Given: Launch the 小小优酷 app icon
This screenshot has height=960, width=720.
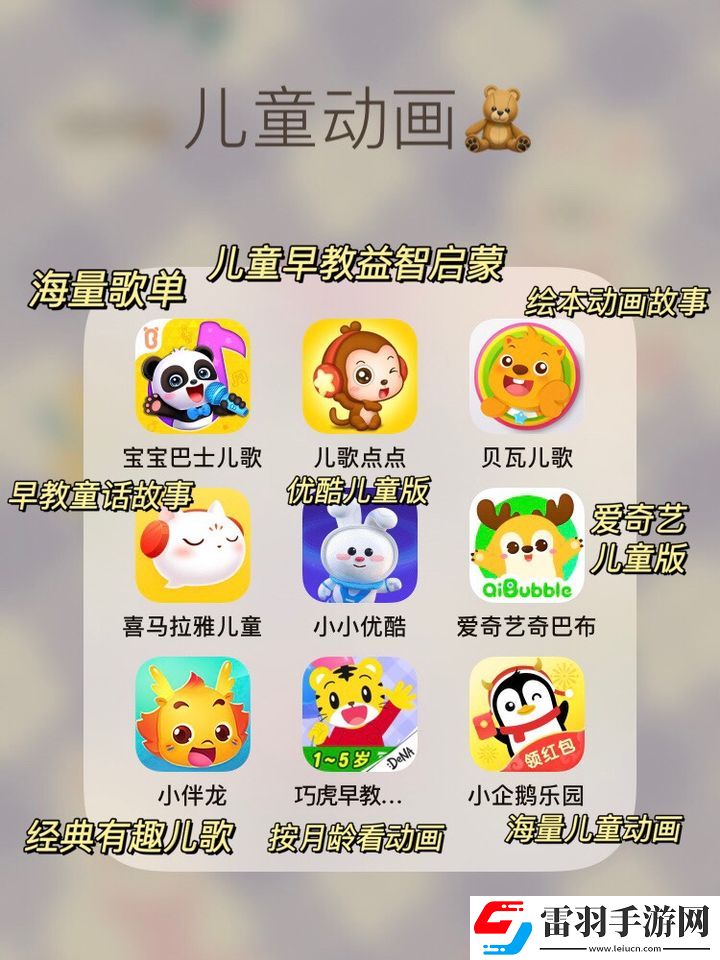Looking at the screenshot, I should (x=358, y=550).
